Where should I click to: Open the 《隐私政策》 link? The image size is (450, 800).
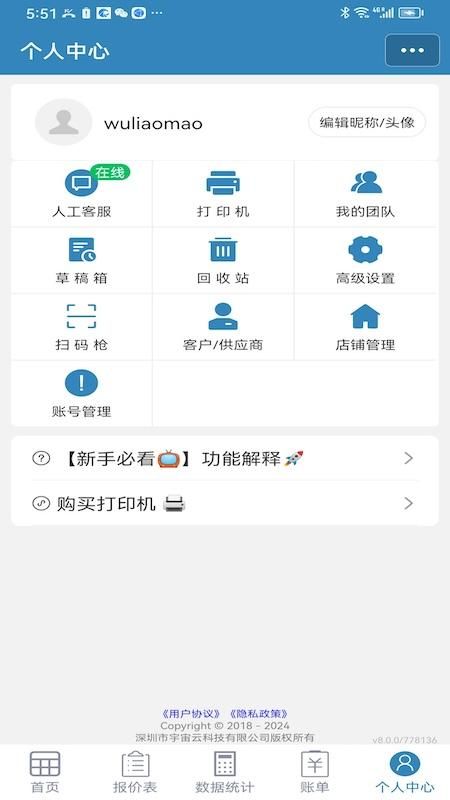pyautogui.click(x=259, y=713)
